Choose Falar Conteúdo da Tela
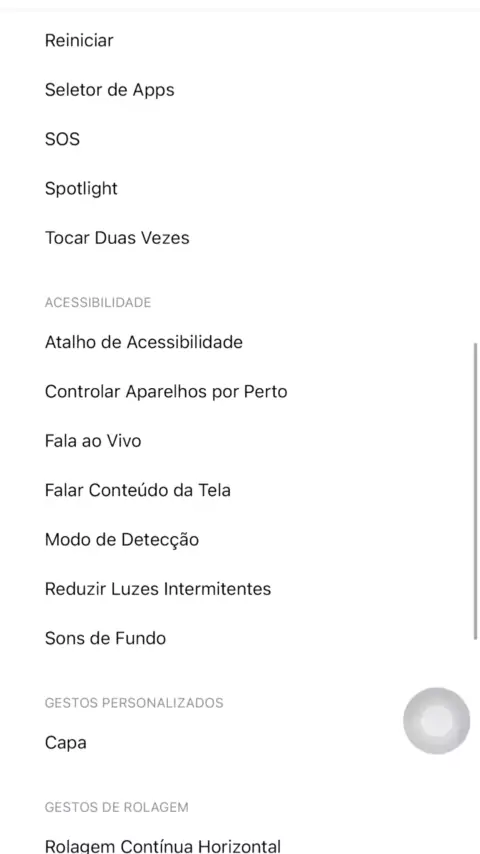This screenshot has width=480, height=854. [x=240, y=490]
